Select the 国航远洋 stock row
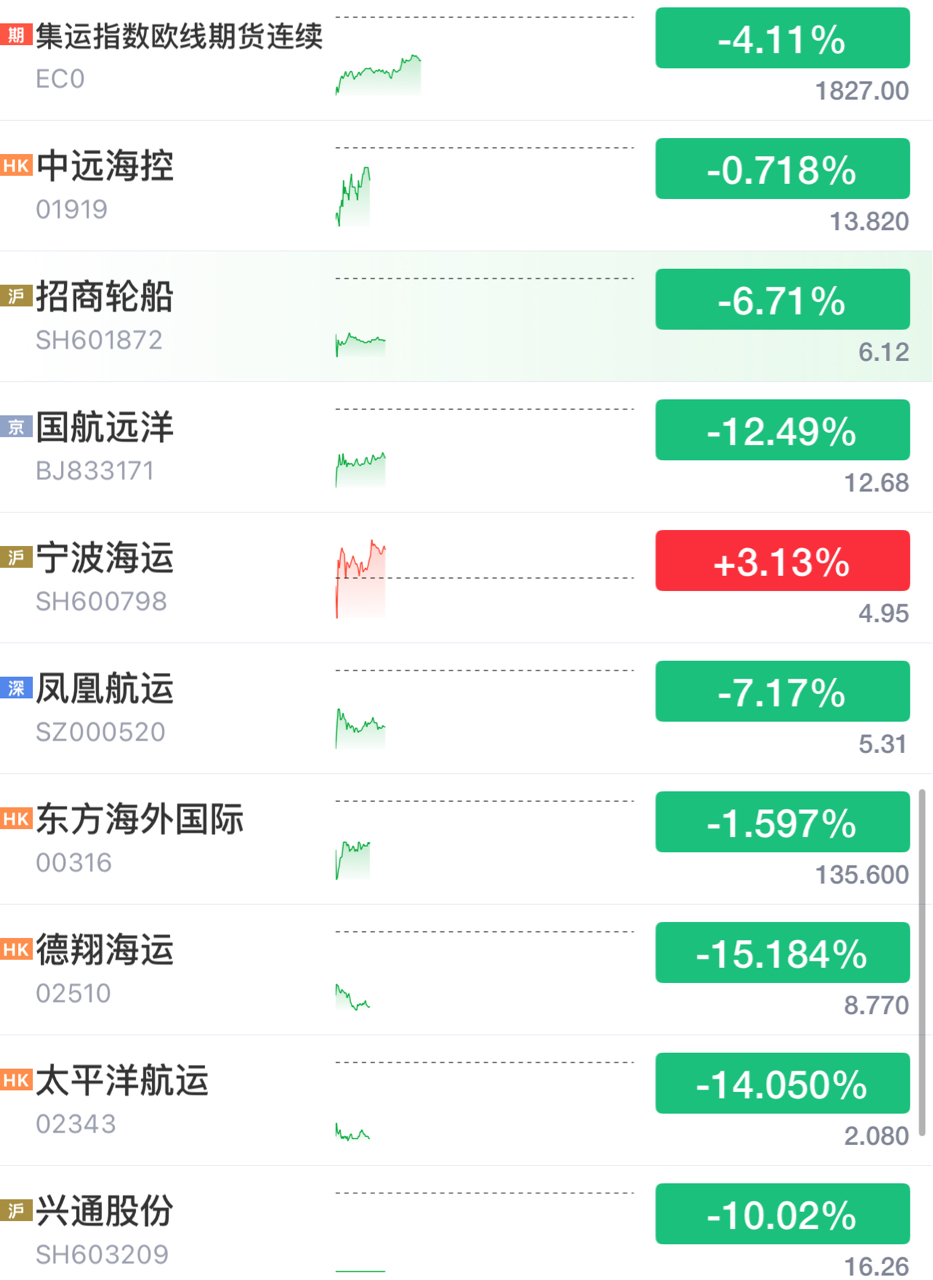Screen dimensions: 933x1280 click(x=105, y=428)
